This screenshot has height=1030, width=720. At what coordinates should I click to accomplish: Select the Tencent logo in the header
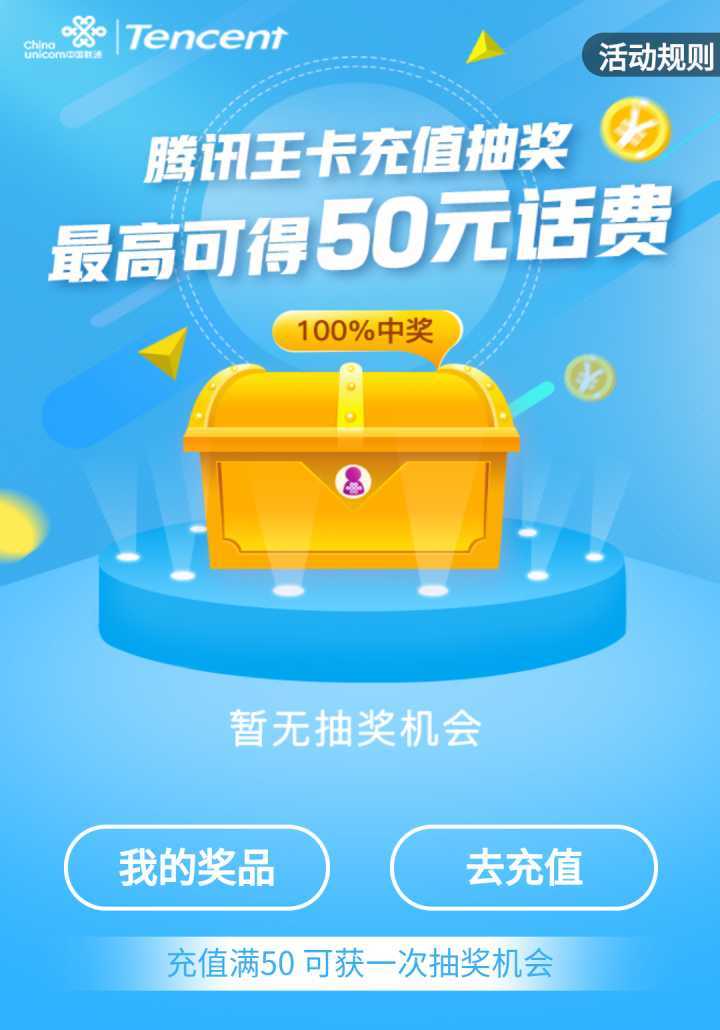tap(210, 35)
